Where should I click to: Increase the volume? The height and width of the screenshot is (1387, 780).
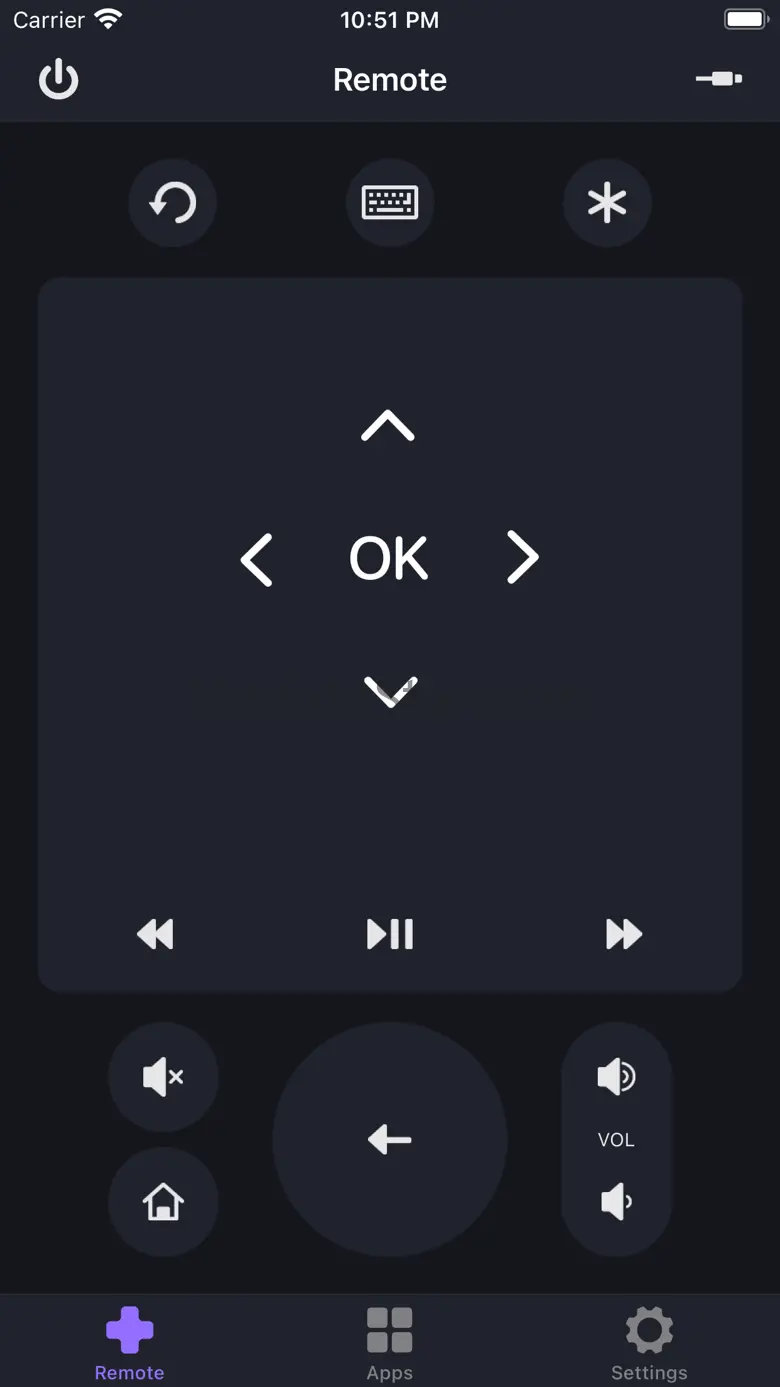(x=616, y=1077)
